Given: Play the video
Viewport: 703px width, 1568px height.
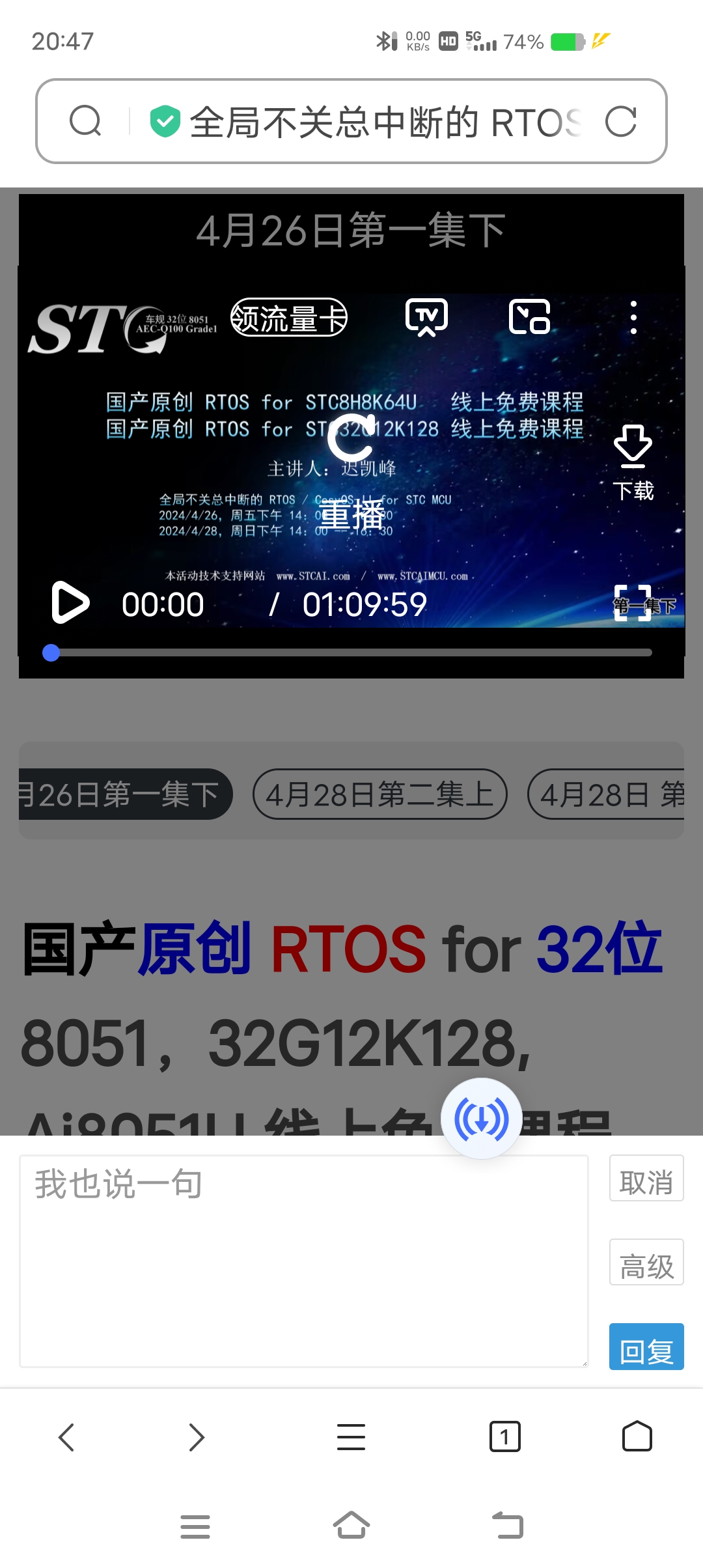Looking at the screenshot, I should click(x=70, y=602).
